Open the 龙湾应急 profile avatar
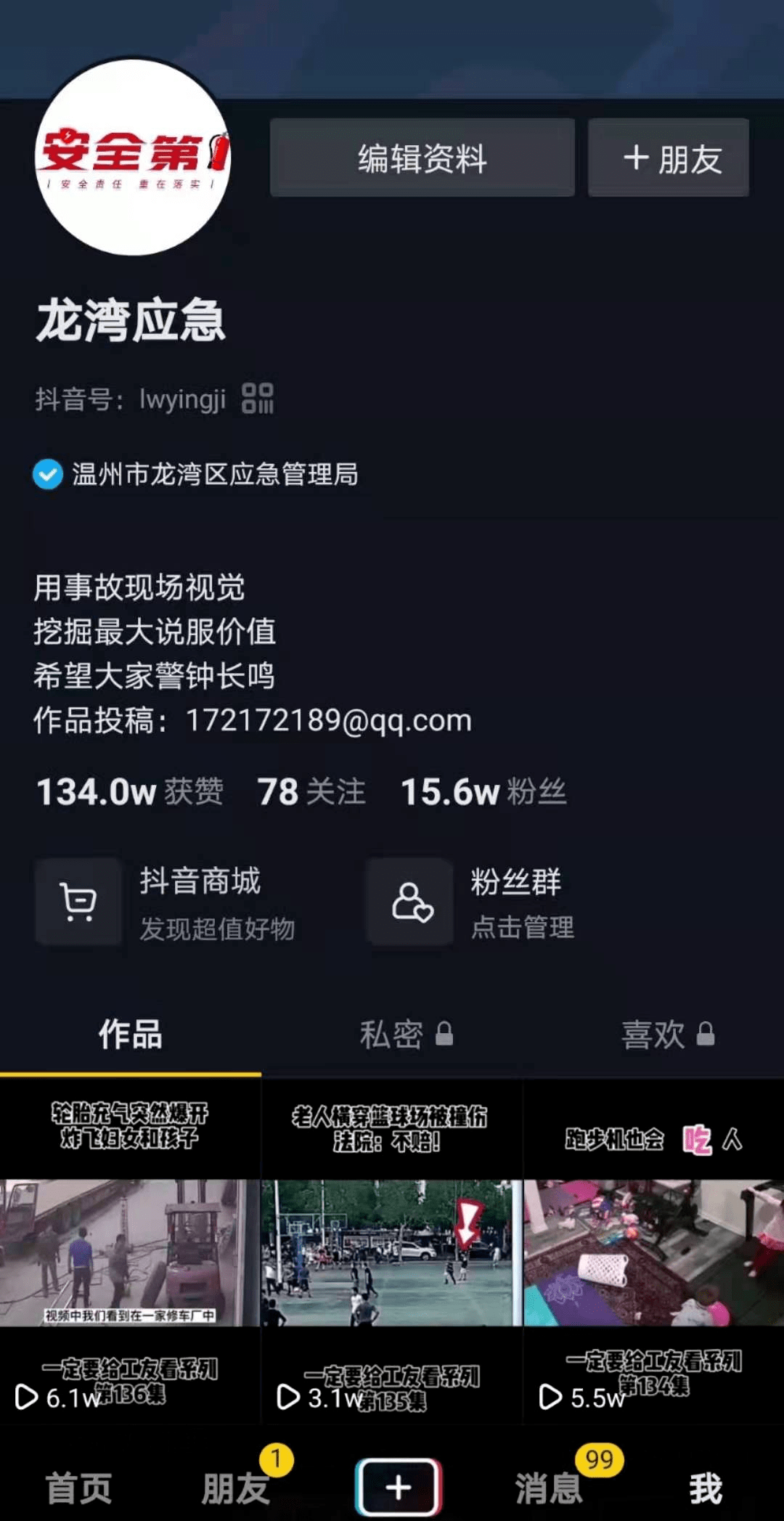This screenshot has height=1521, width=784. 133,157
